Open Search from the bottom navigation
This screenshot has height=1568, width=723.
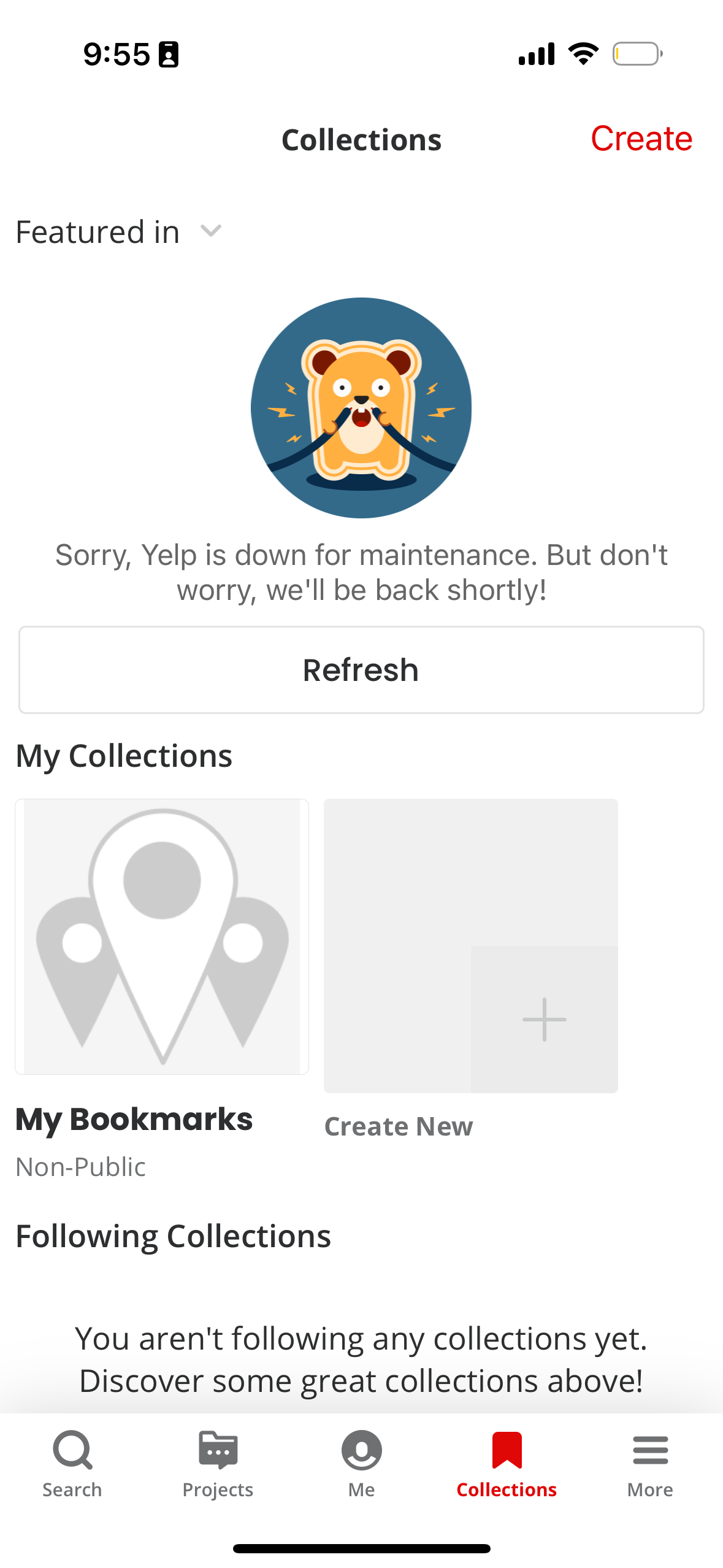tap(72, 1466)
